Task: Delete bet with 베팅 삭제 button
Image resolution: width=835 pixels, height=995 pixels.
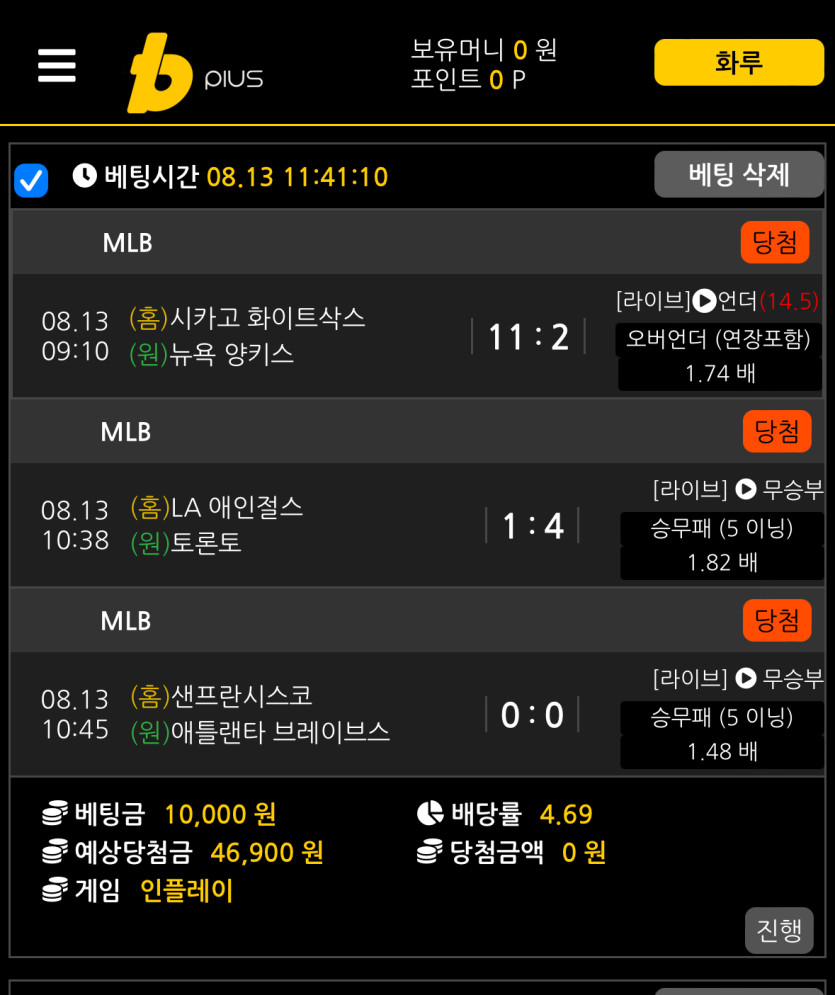Action: 739,175
